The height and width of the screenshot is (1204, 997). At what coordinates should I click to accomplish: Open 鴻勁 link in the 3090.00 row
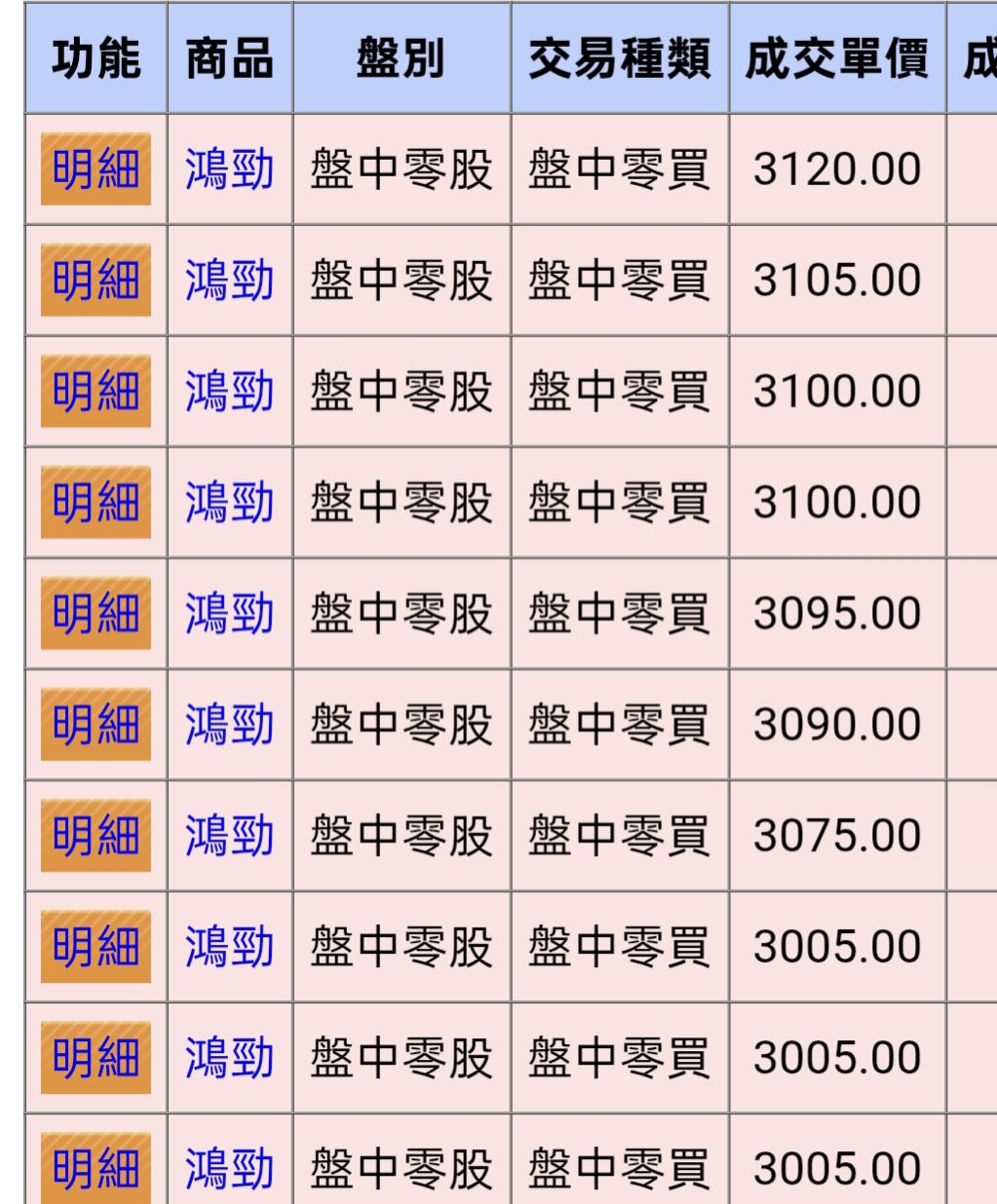coord(229,725)
